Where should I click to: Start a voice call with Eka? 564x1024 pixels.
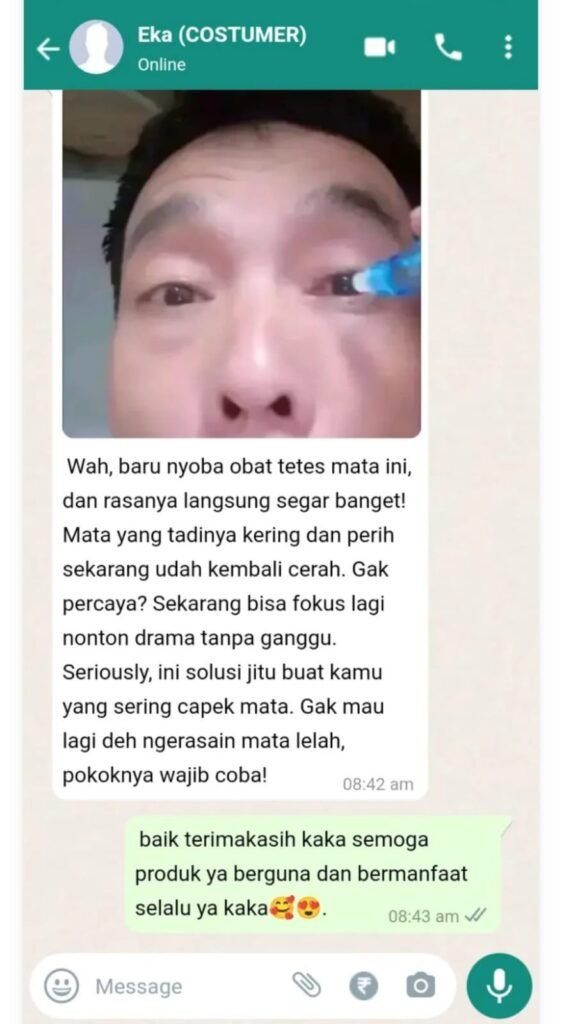coord(448,48)
